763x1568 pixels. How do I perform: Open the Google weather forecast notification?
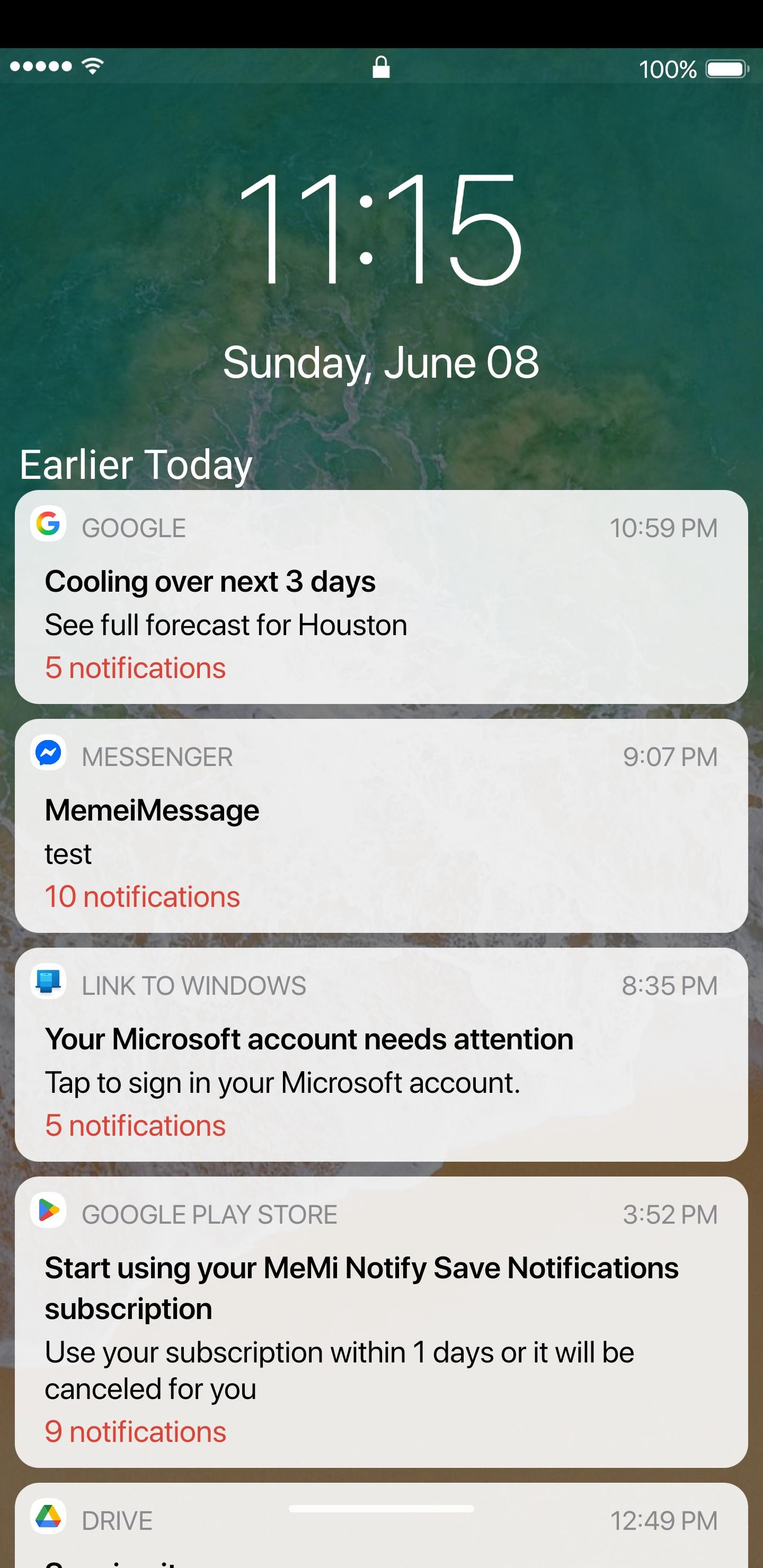[x=381, y=597]
